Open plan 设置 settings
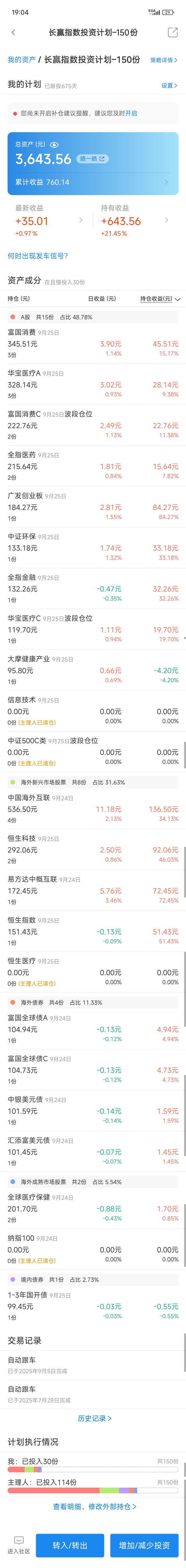The image size is (186, 1568). 169,86
